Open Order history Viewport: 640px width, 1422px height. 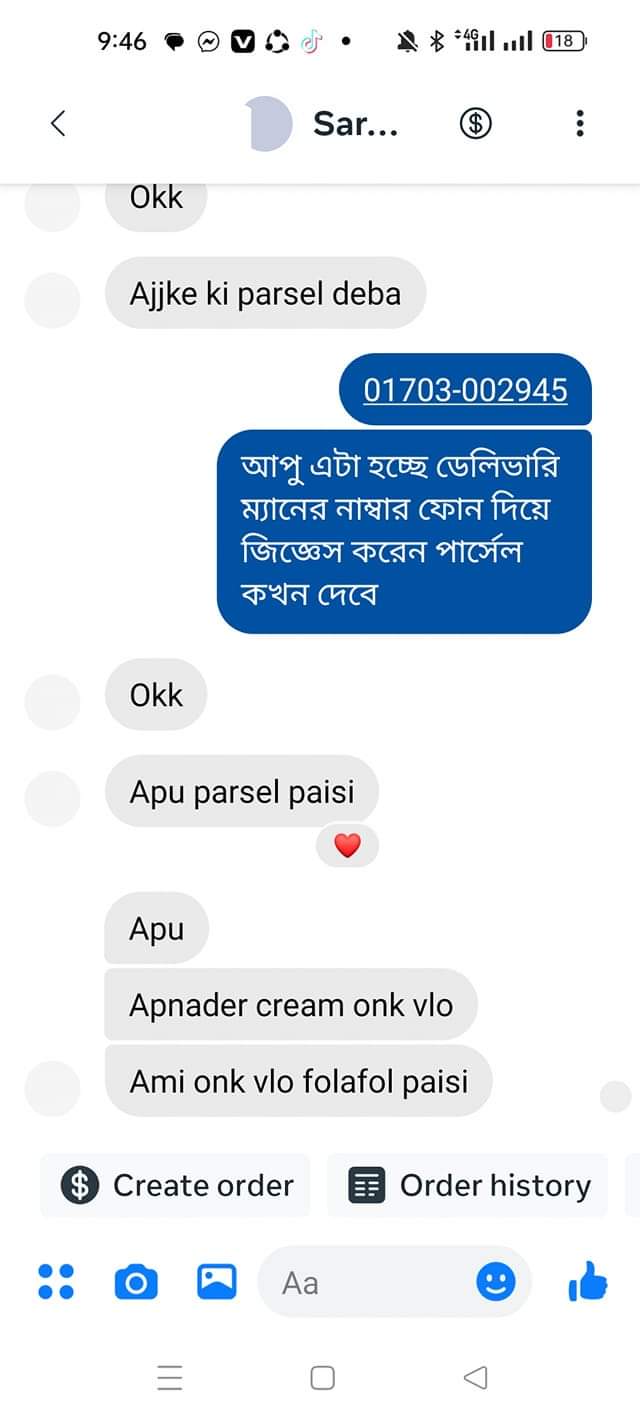point(468,1185)
